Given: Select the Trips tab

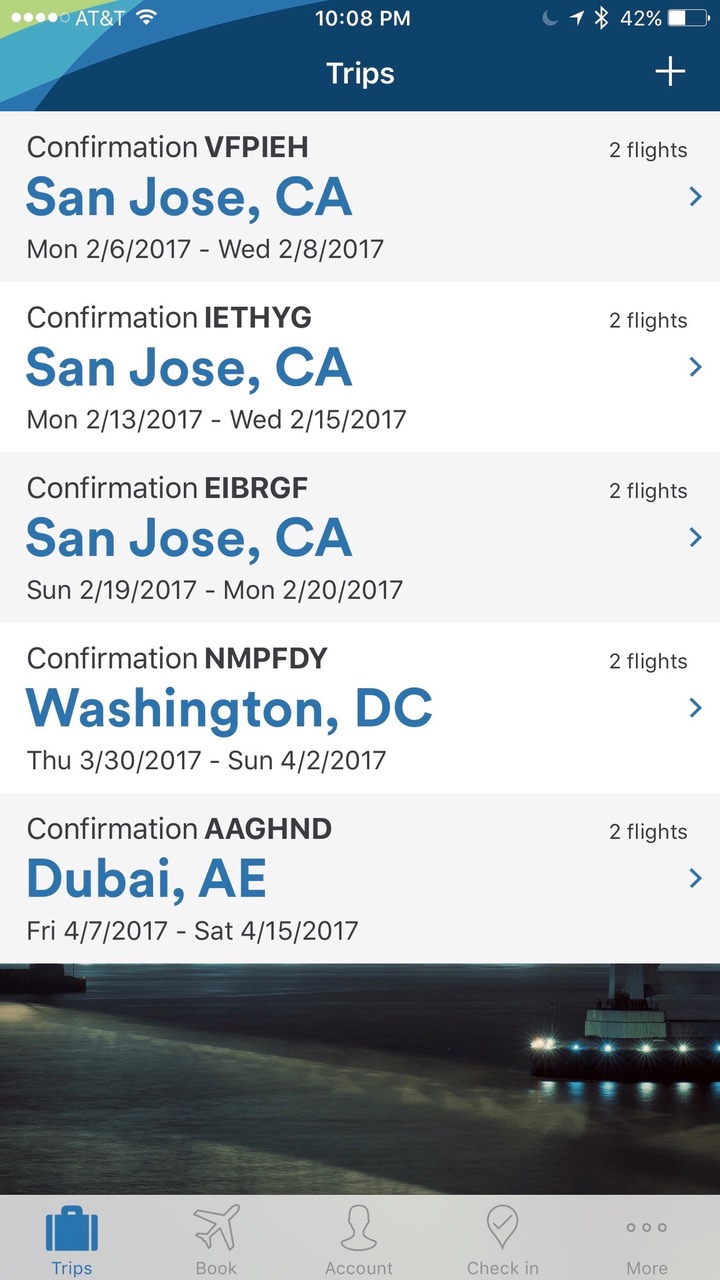Looking at the screenshot, I should [x=72, y=1240].
